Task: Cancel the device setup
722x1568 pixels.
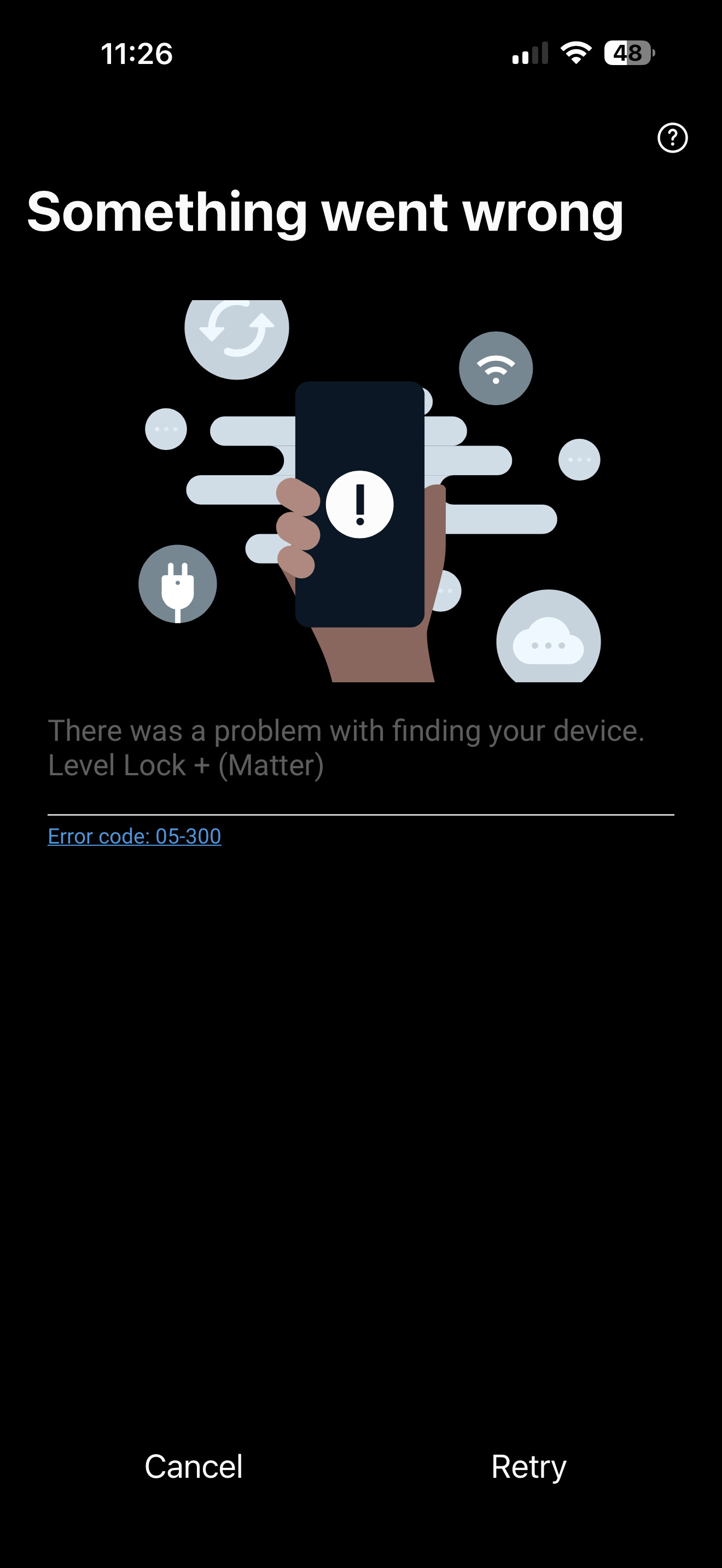Action: point(194,1466)
